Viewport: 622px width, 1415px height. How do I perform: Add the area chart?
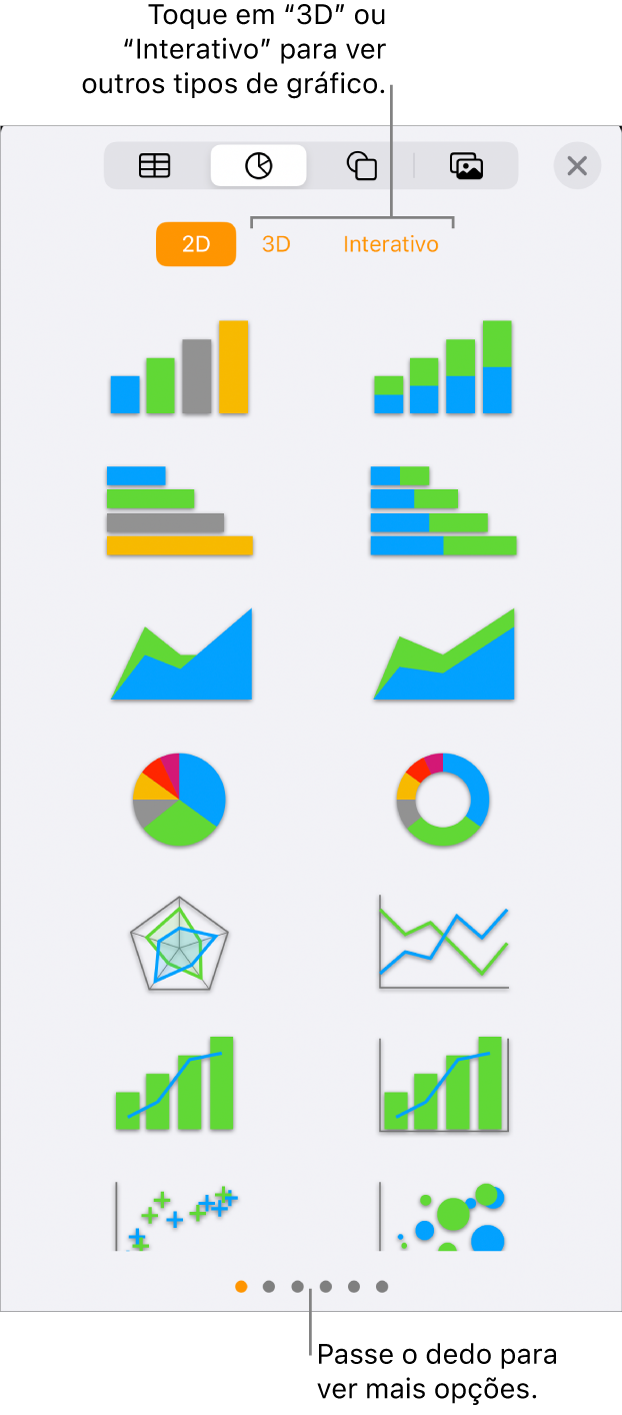tap(180, 656)
